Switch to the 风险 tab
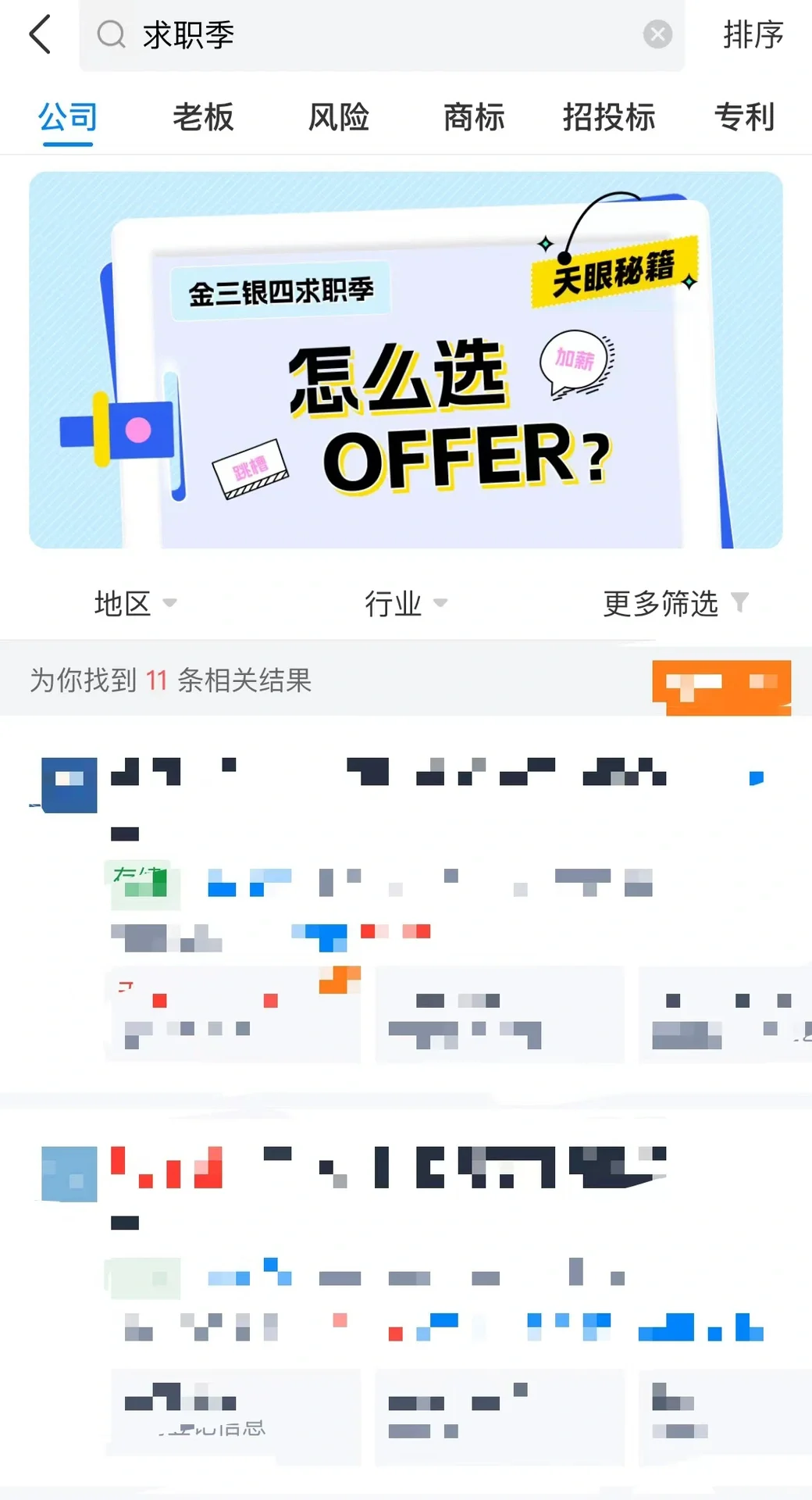The width and height of the screenshot is (812, 1500). point(339,117)
